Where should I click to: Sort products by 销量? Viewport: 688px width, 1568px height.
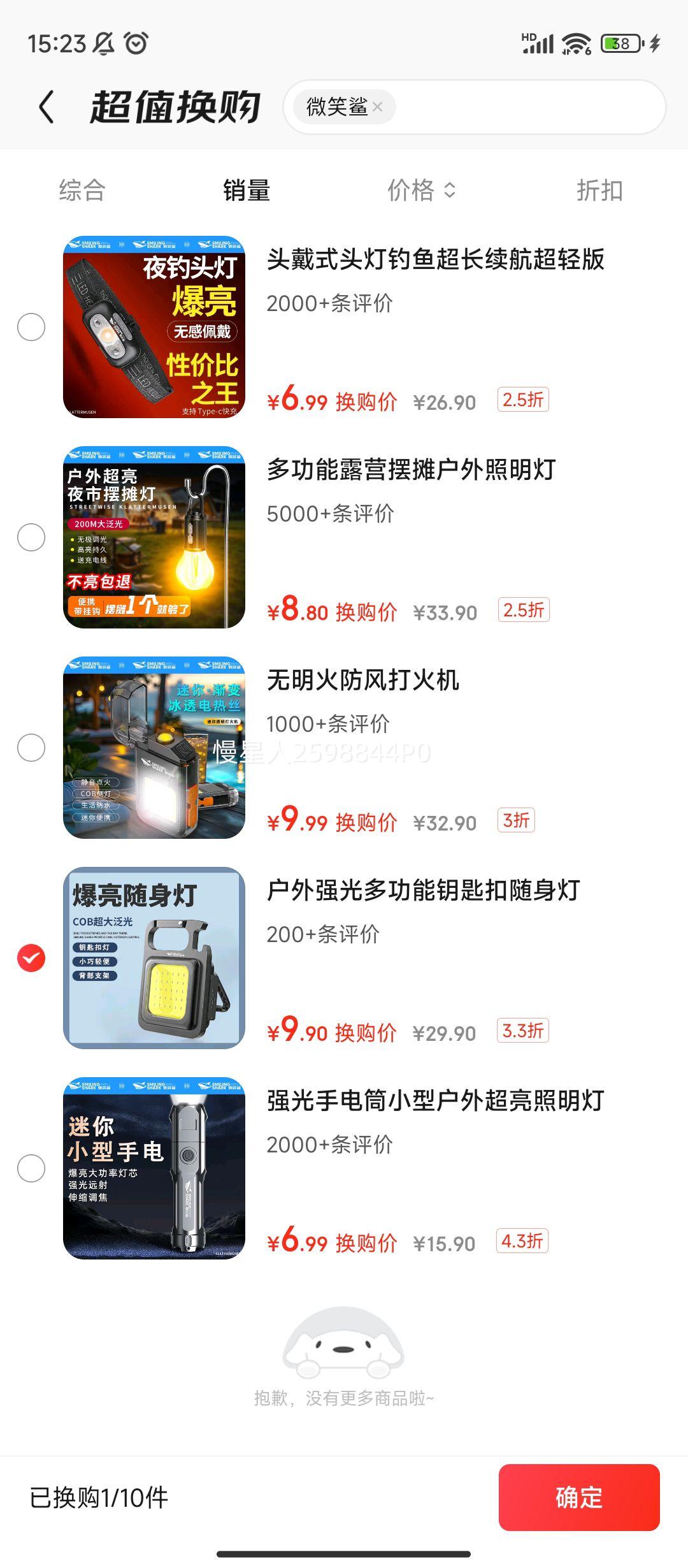(247, 191)
